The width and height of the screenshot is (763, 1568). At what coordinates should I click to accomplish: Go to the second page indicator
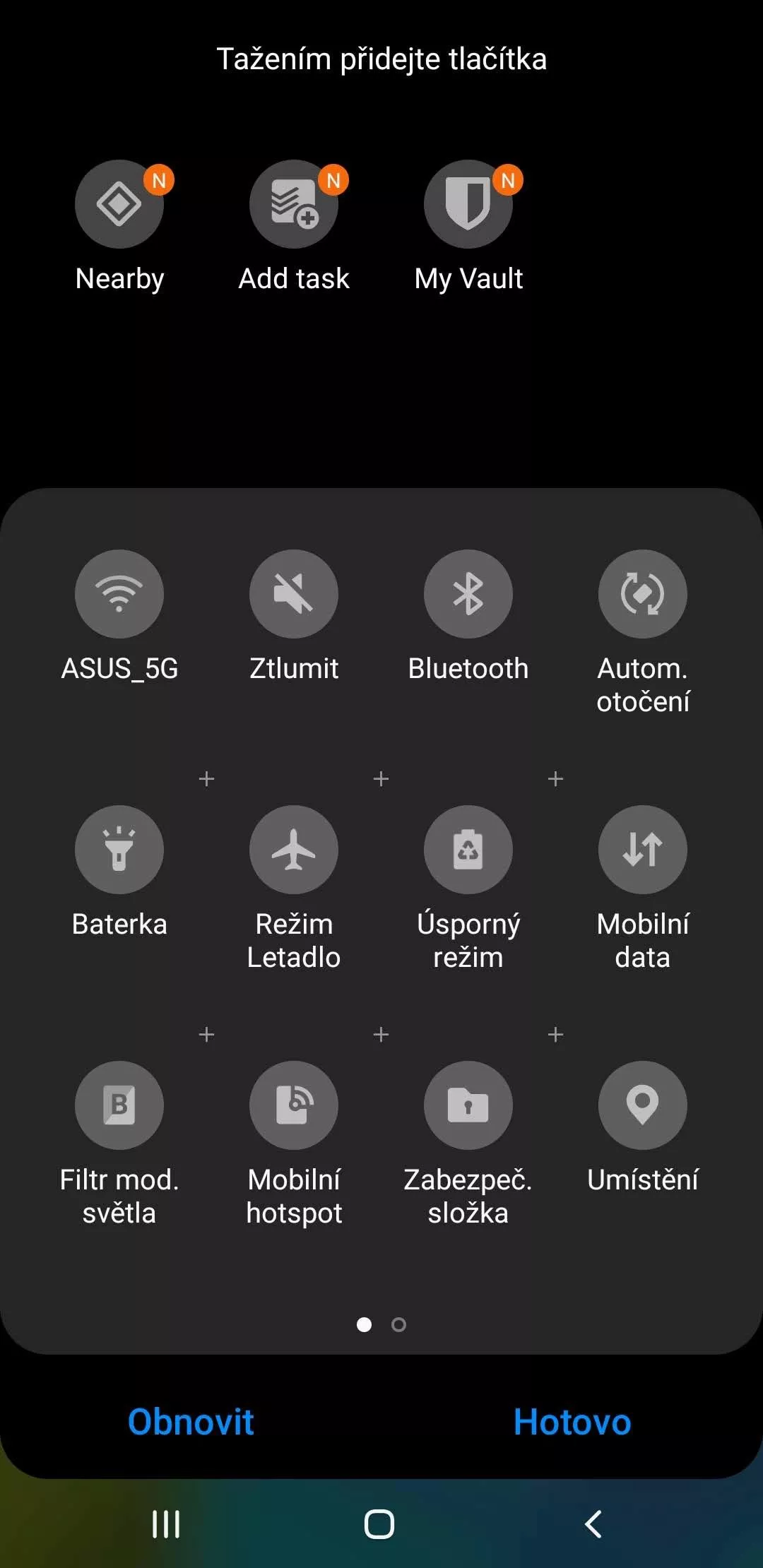[398, 1324]
